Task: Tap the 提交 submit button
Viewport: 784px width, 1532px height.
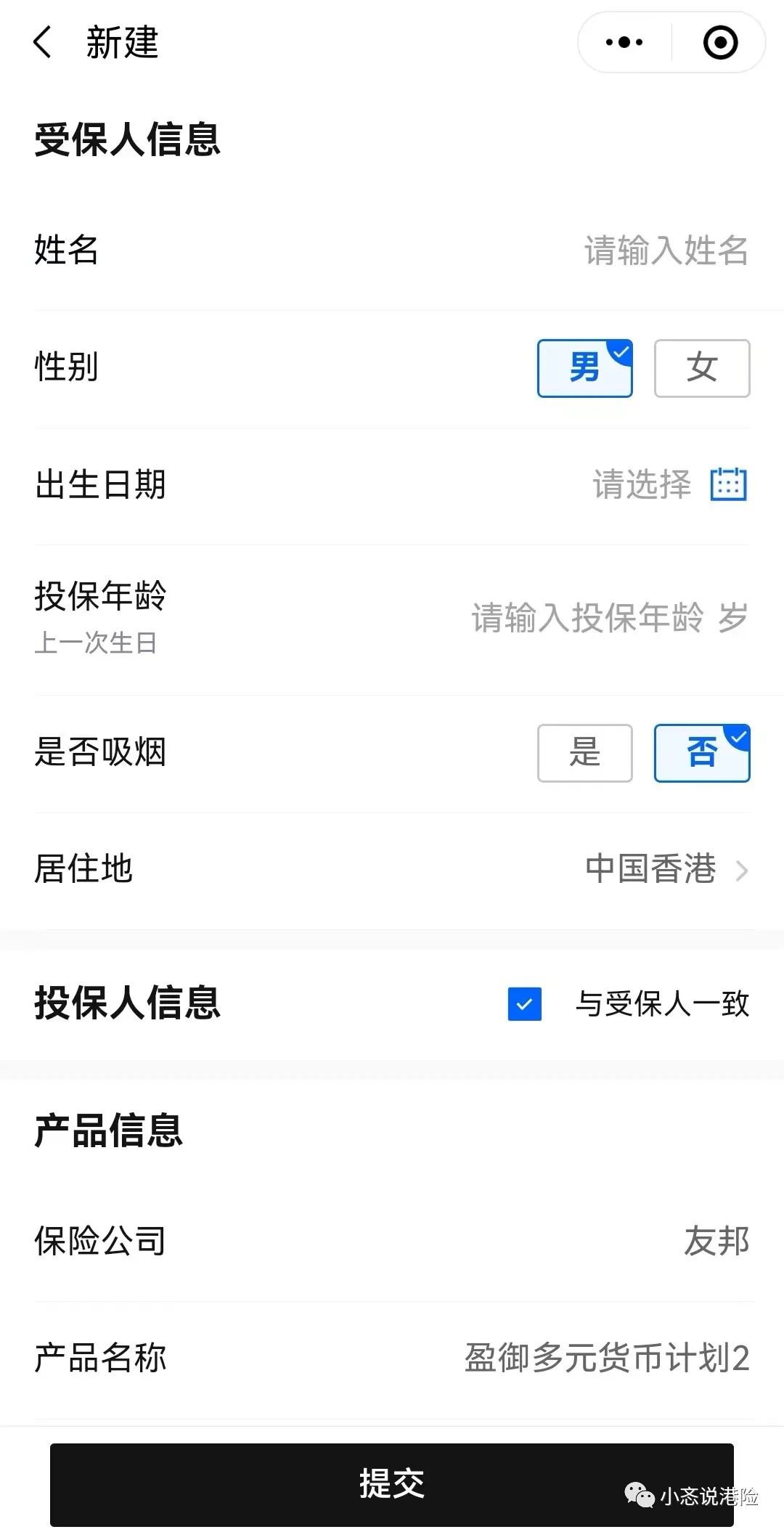Action: pos(392,1484)
